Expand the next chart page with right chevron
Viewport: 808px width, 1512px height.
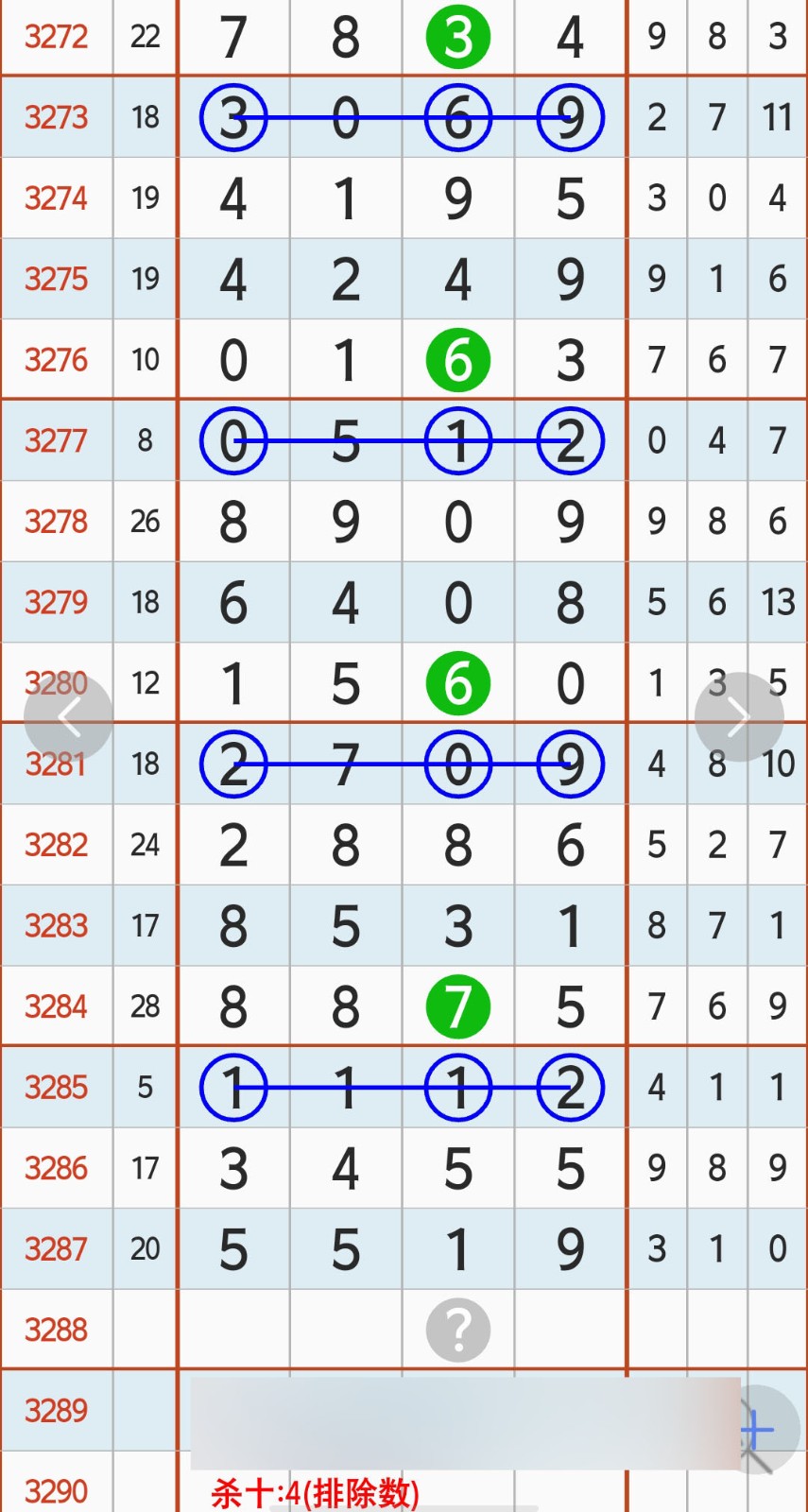(x=738, y=716)
